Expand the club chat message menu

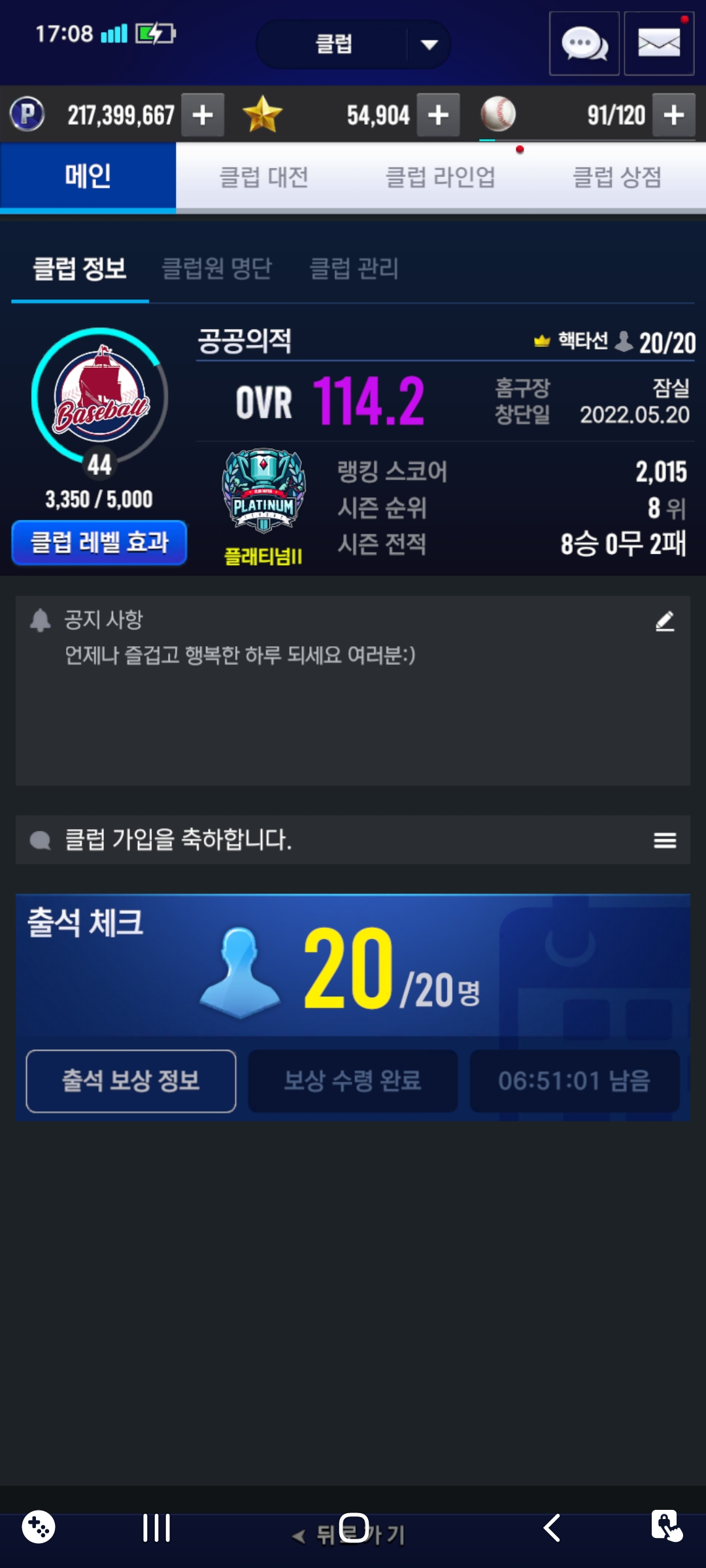click(665, 840)
